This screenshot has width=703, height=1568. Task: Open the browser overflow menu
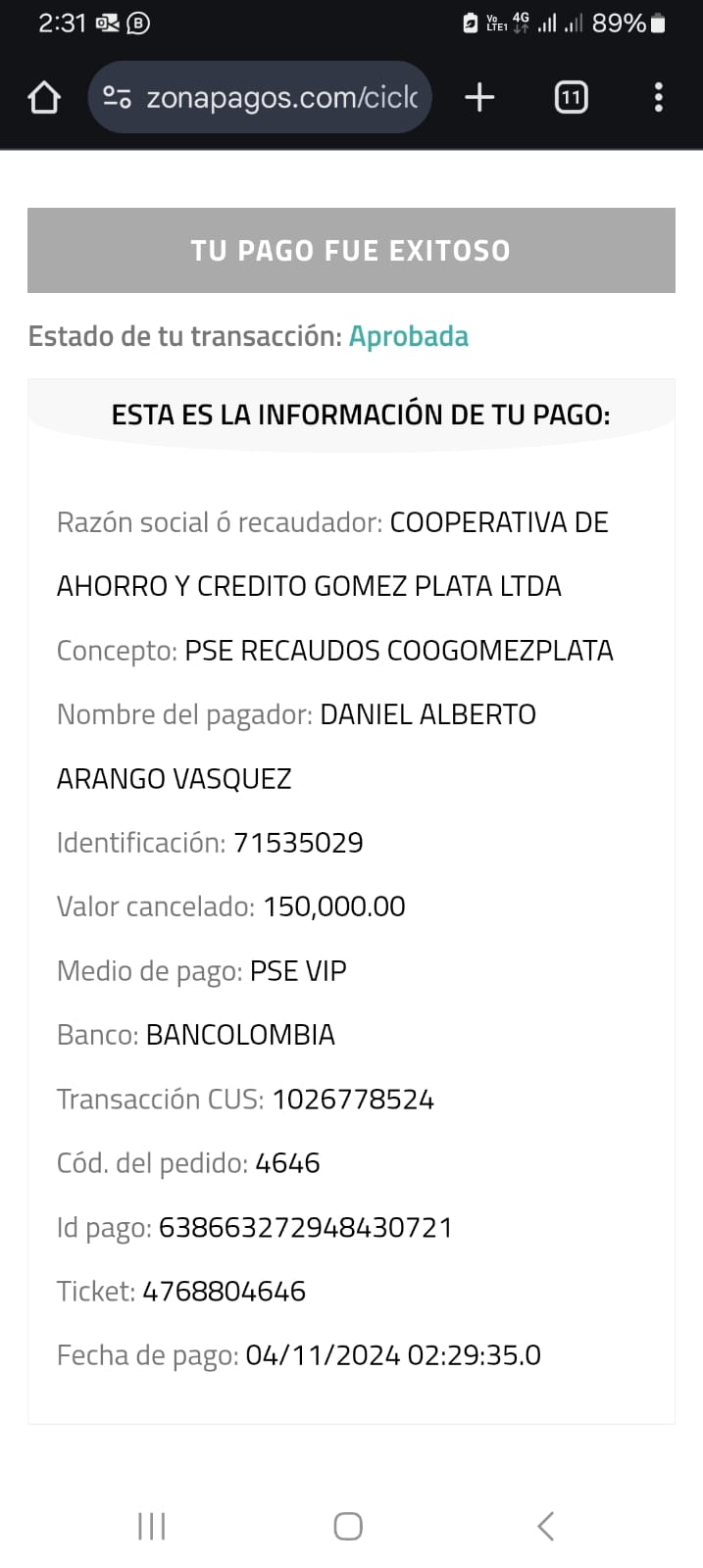(658, 97)
